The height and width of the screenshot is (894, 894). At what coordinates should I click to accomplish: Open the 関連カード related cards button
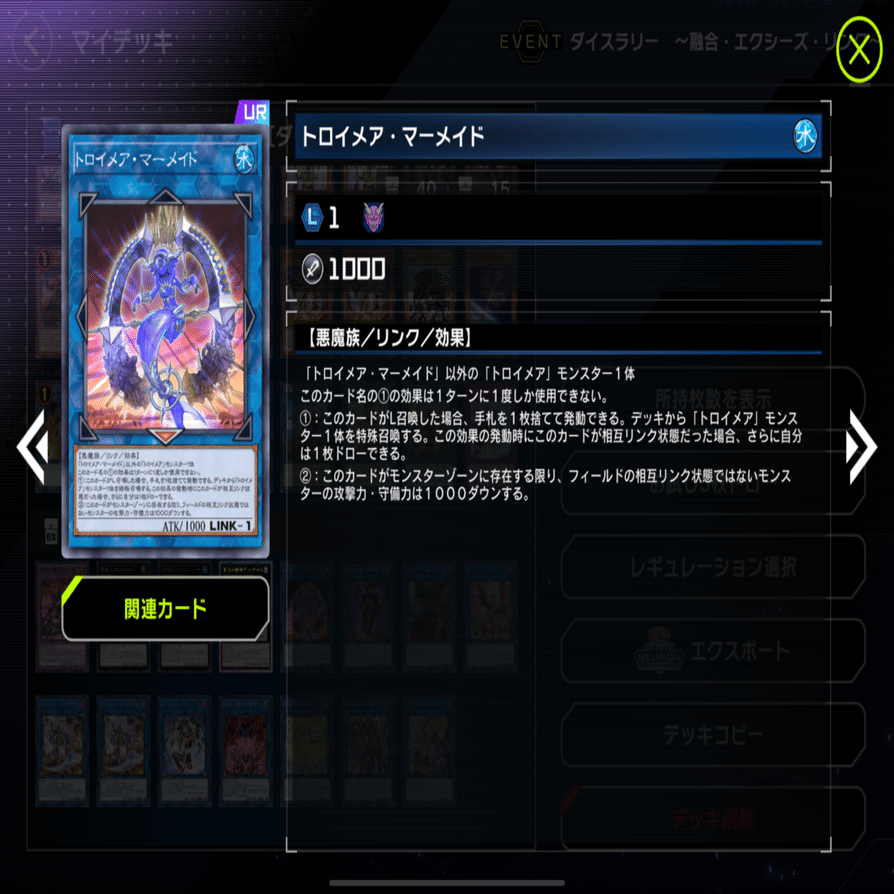pos(165,608)
